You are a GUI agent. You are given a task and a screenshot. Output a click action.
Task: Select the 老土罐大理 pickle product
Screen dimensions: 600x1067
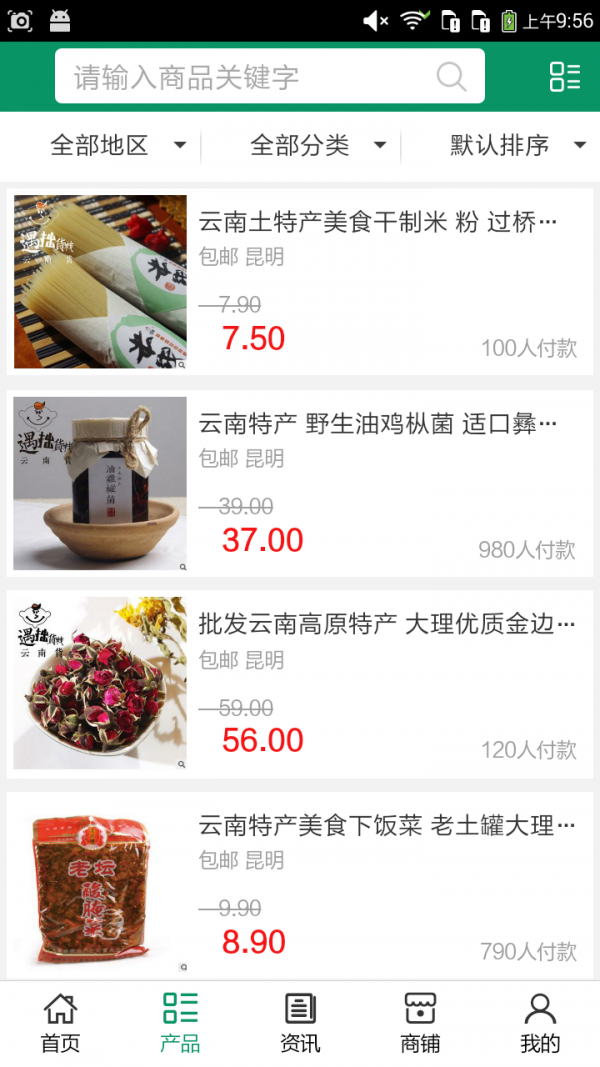pos(300,884)
